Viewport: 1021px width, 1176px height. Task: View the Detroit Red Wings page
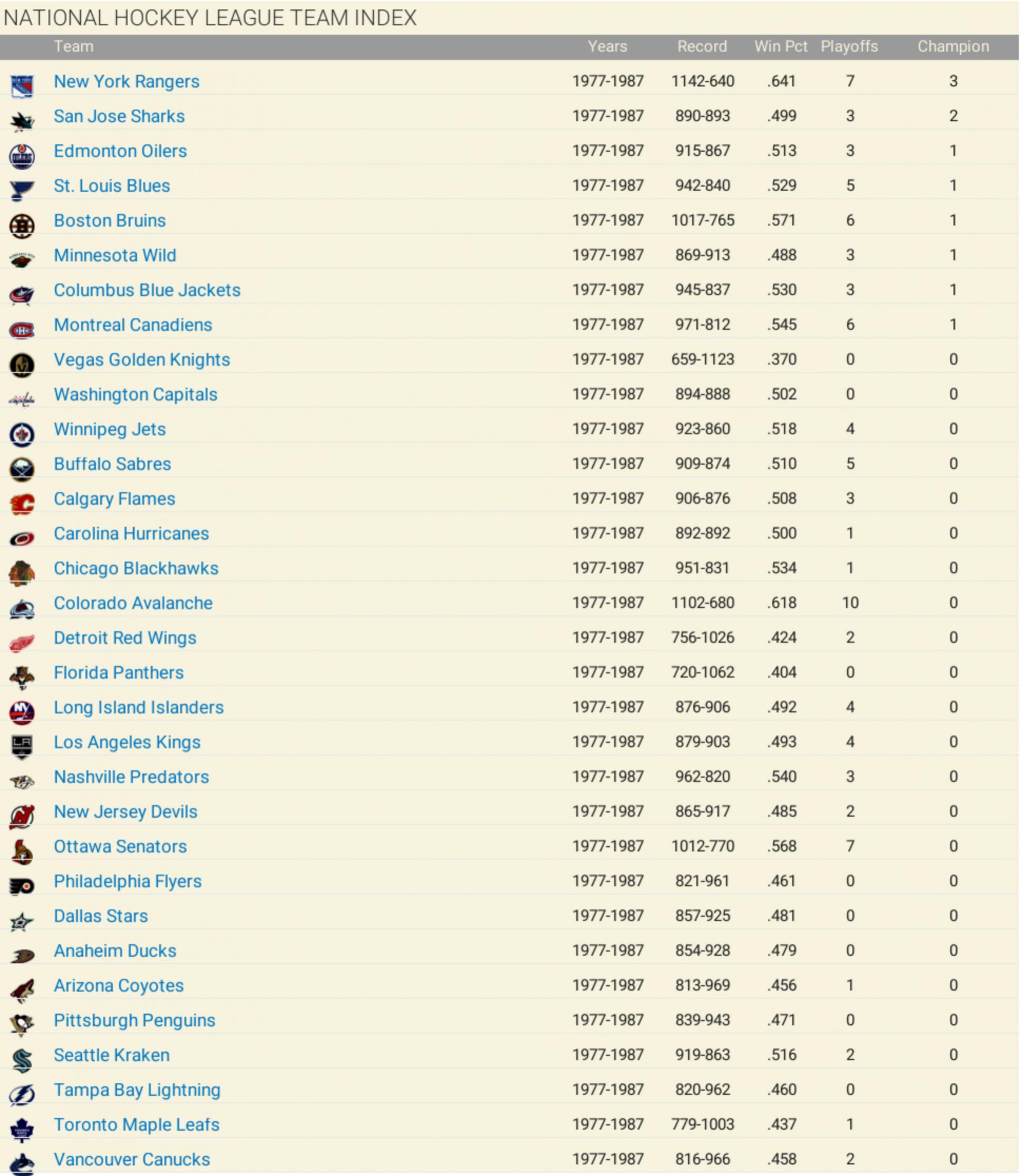click(x=125, y=638)
